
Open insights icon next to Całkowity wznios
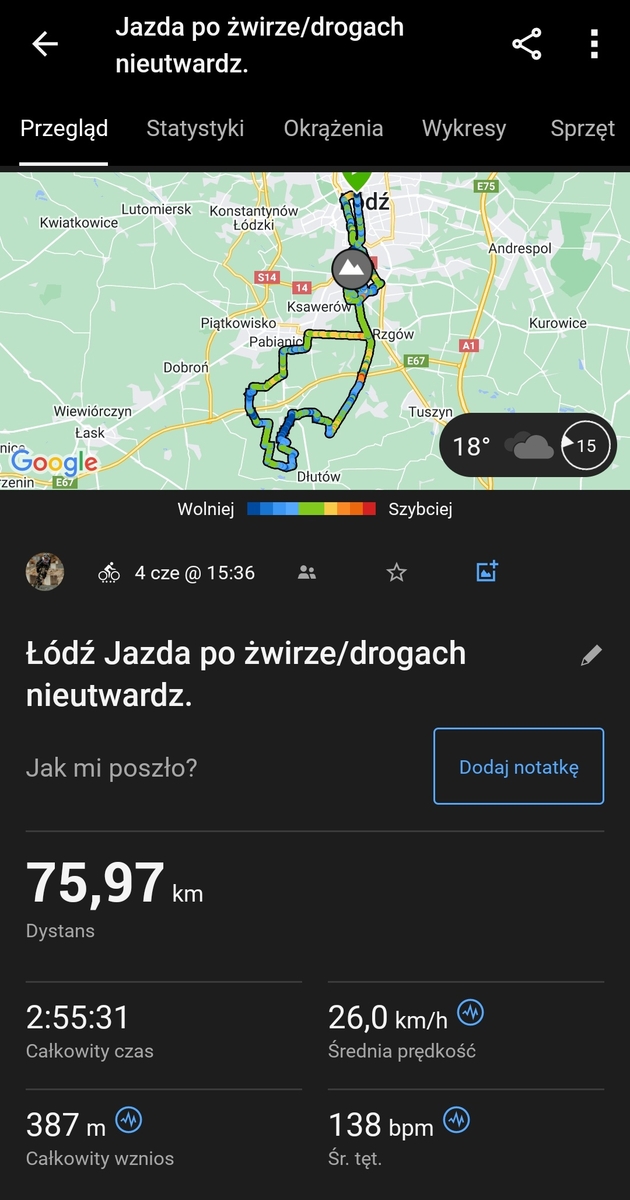128,1120
